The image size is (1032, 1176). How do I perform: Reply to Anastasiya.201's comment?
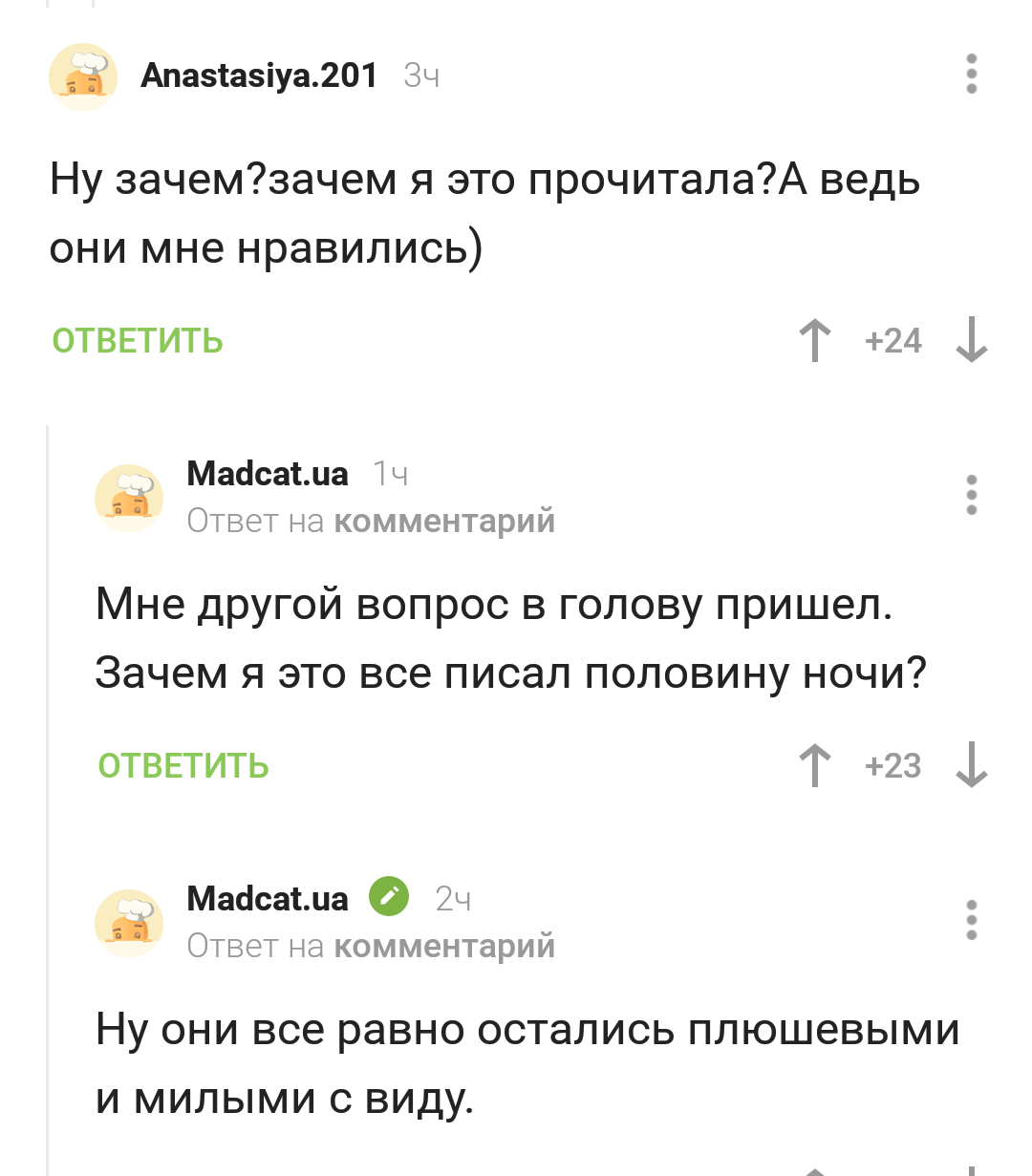click(138, 341)
